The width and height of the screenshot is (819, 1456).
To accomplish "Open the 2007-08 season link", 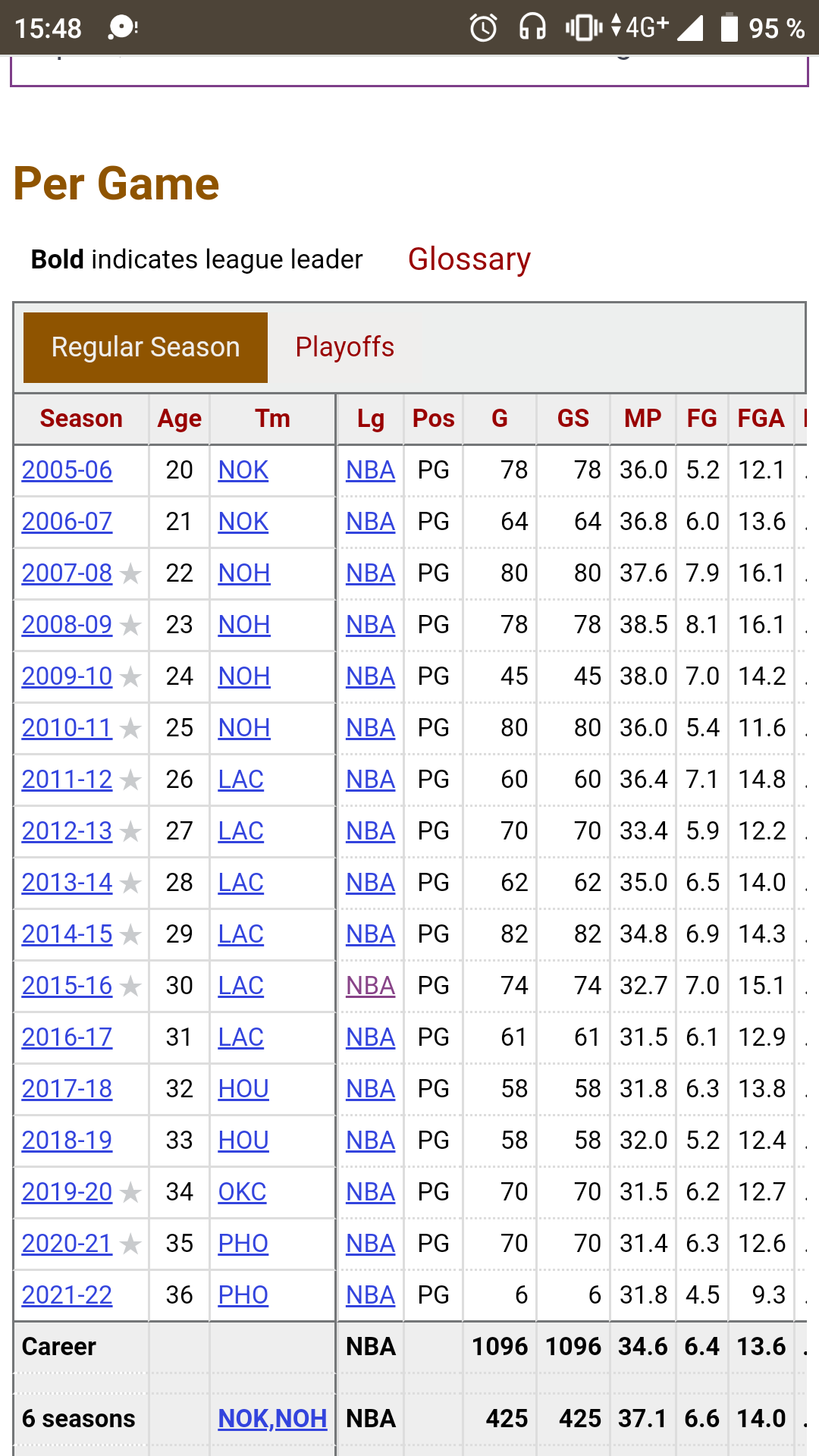I will pos(67,573).
